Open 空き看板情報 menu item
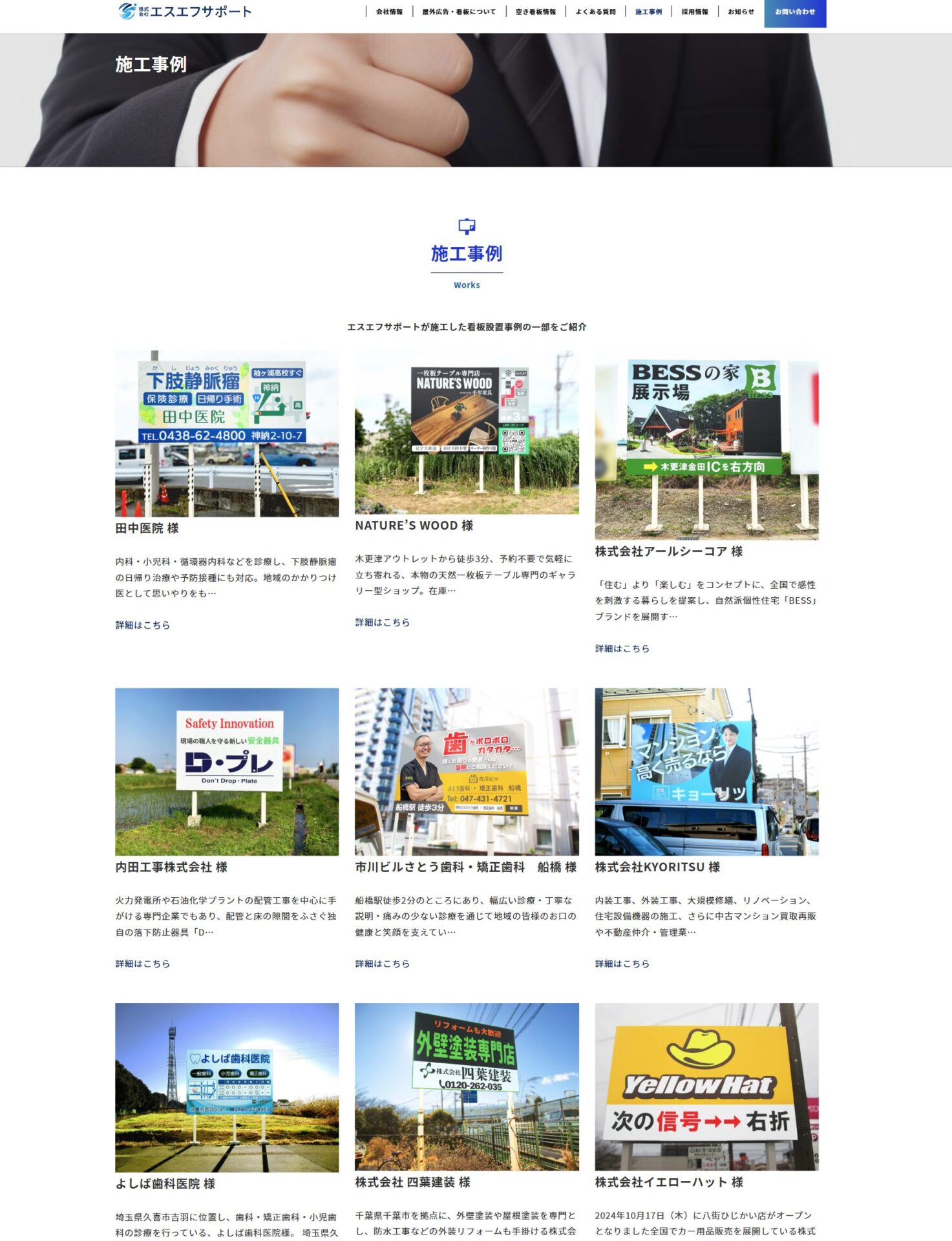Screen dimensions: 952x1241 [535, 12]
